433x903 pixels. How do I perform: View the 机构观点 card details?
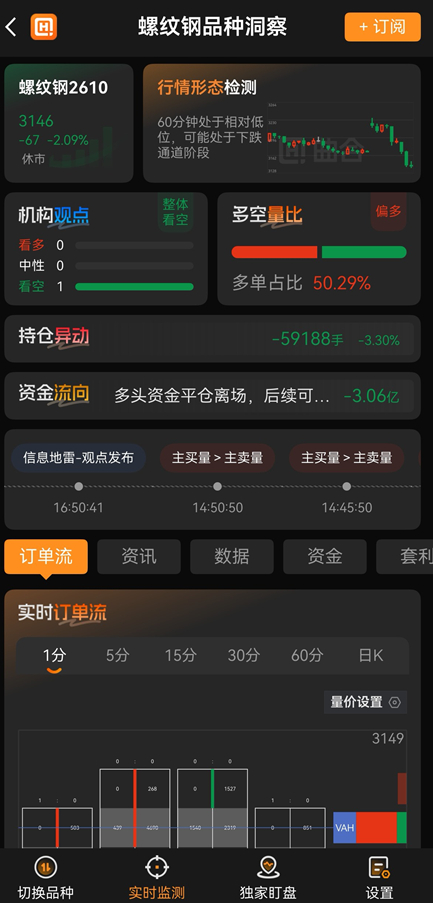click(106, 249)
